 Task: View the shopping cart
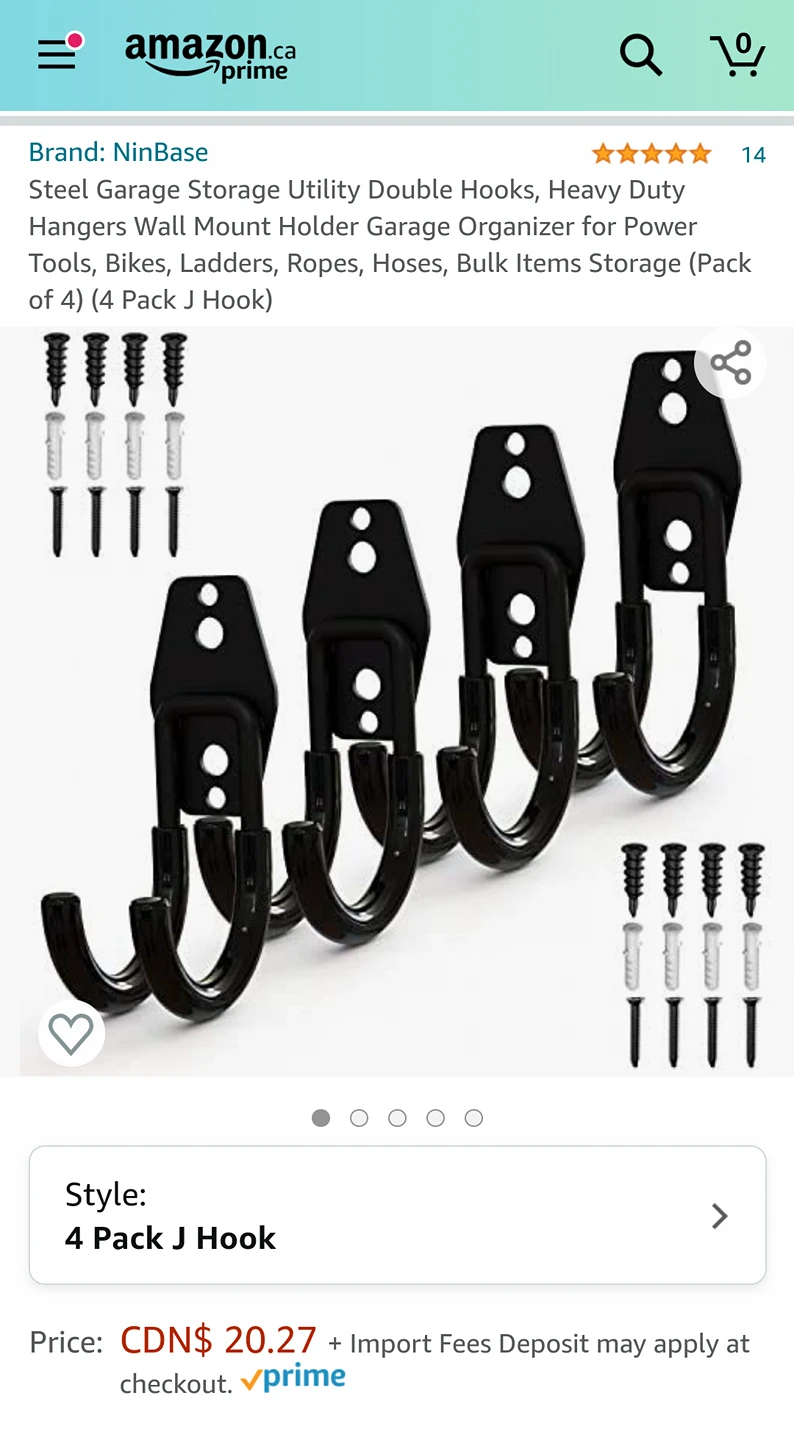(x=738, y=55)
